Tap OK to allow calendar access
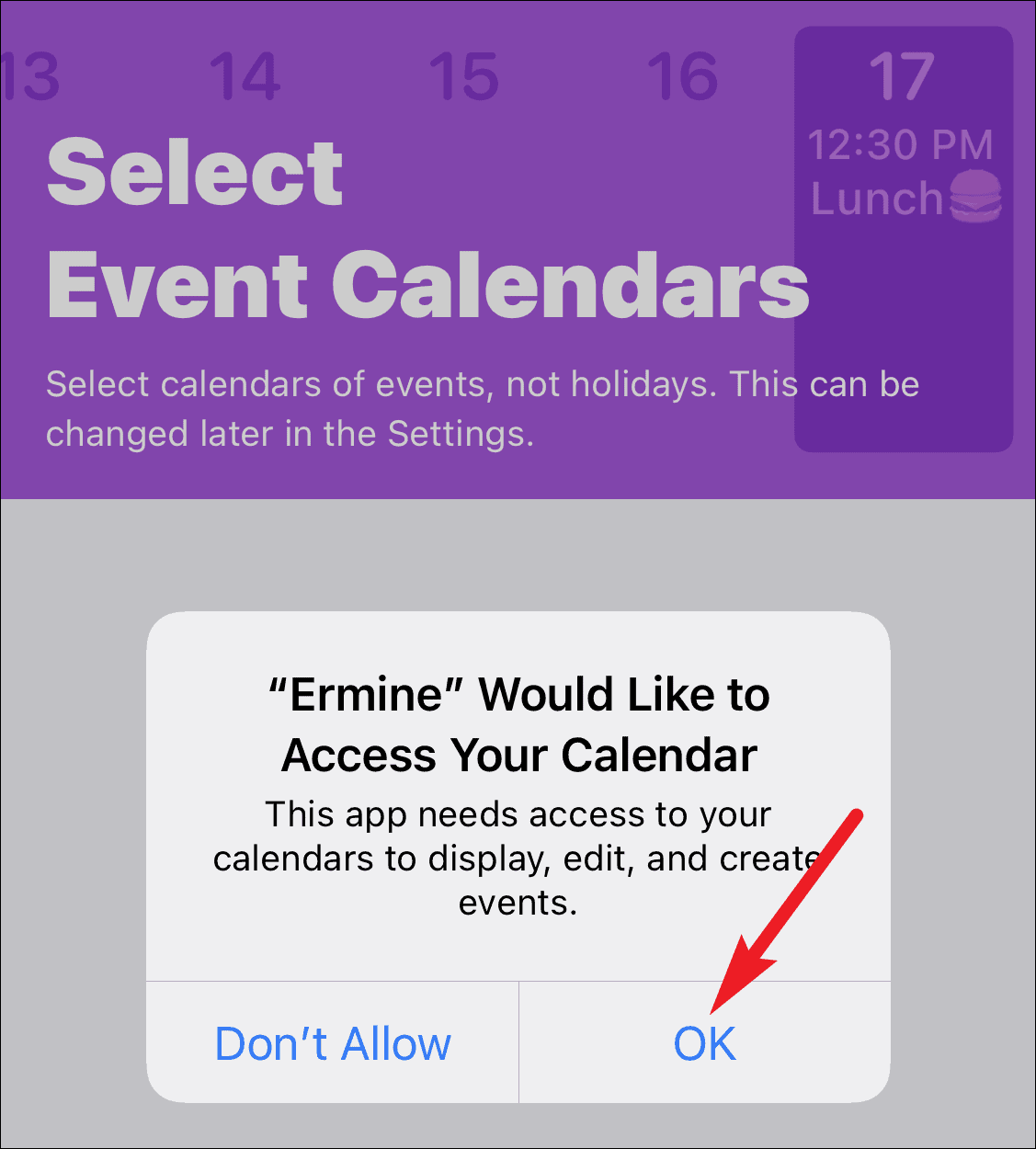 pyautogui.click(x=704, y=1043)
